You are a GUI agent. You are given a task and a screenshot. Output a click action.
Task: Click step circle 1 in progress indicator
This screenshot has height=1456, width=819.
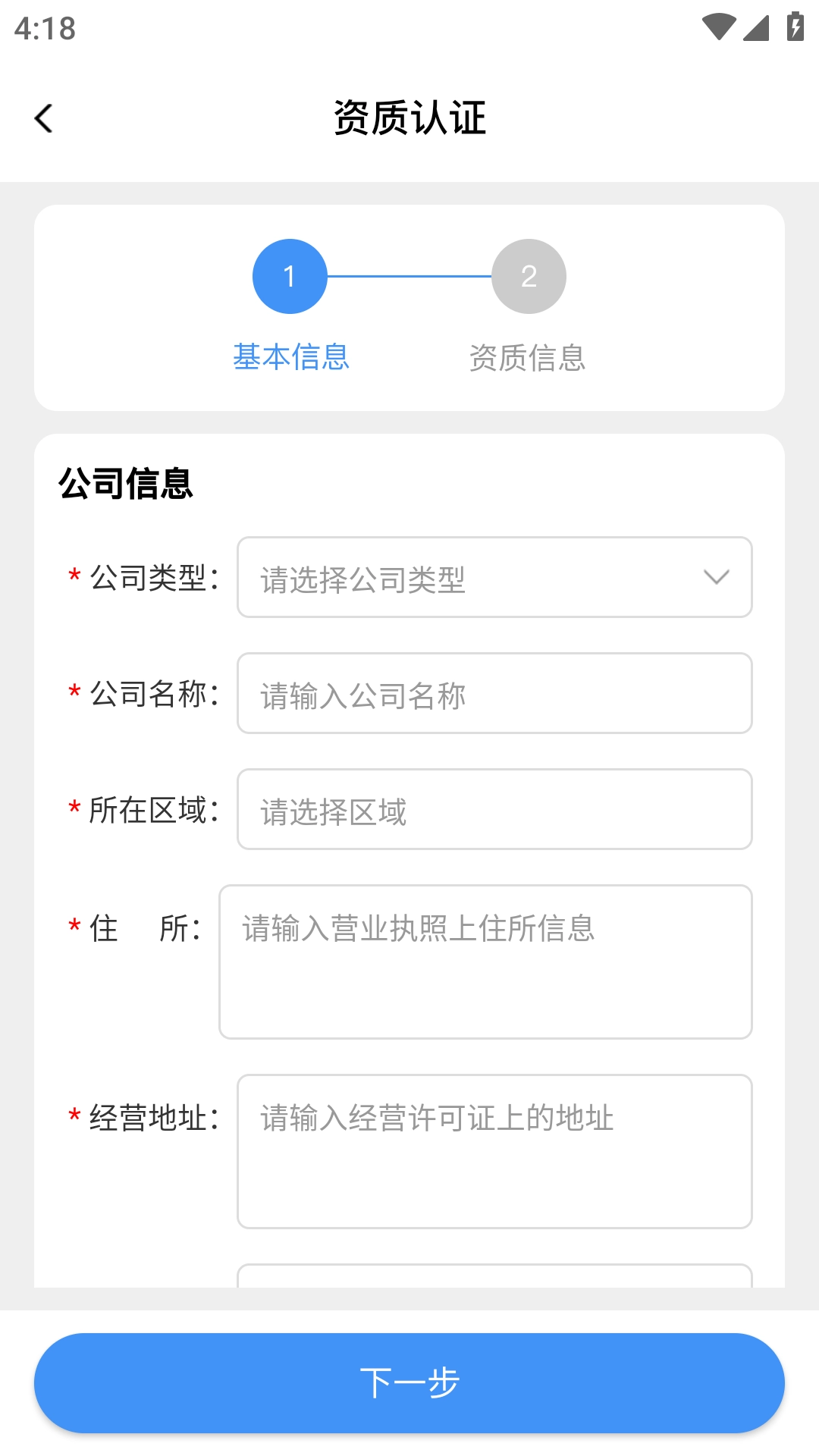[290, 275]
